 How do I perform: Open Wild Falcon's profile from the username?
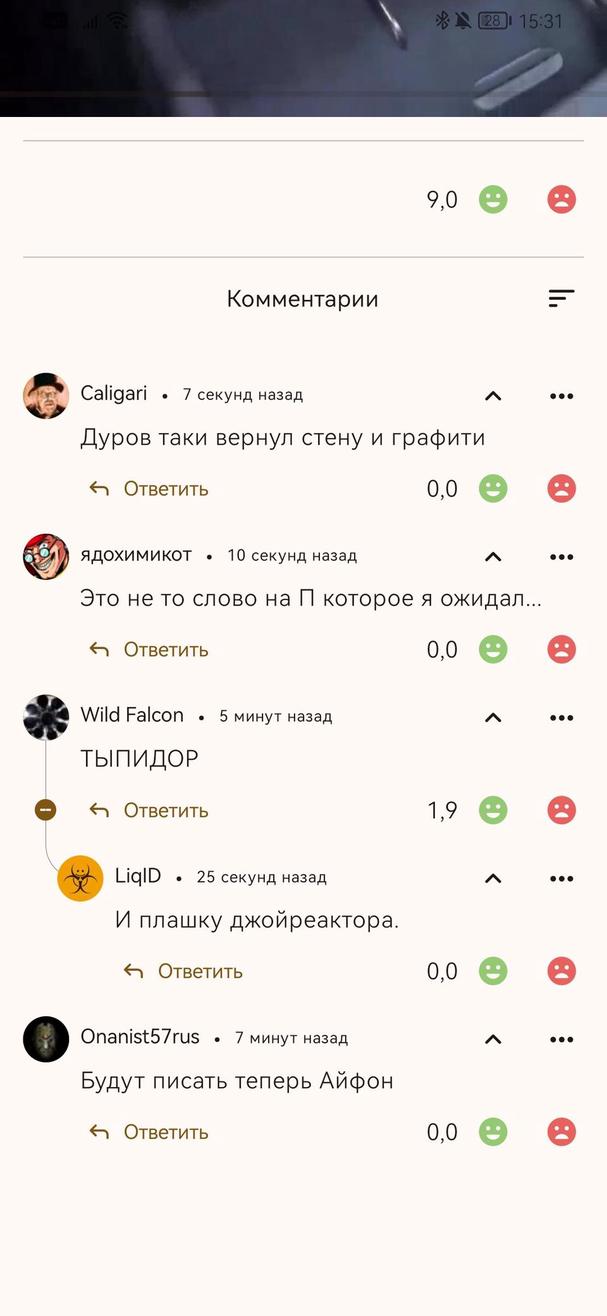(x=132, y=715)
